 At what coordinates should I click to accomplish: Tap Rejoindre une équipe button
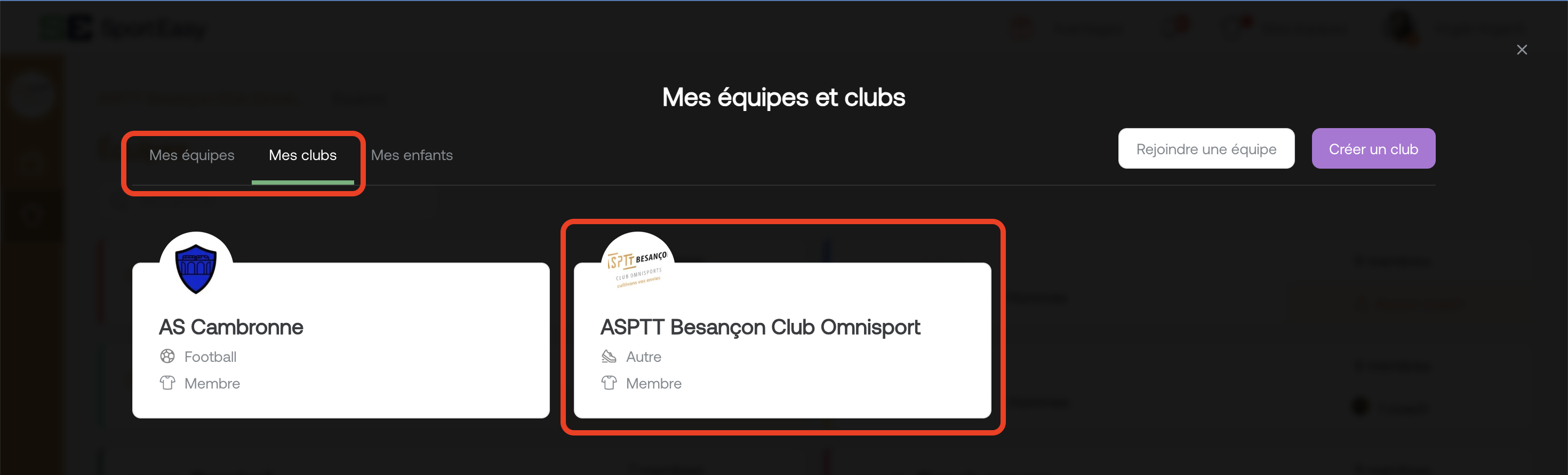(x=1205, y=148)
